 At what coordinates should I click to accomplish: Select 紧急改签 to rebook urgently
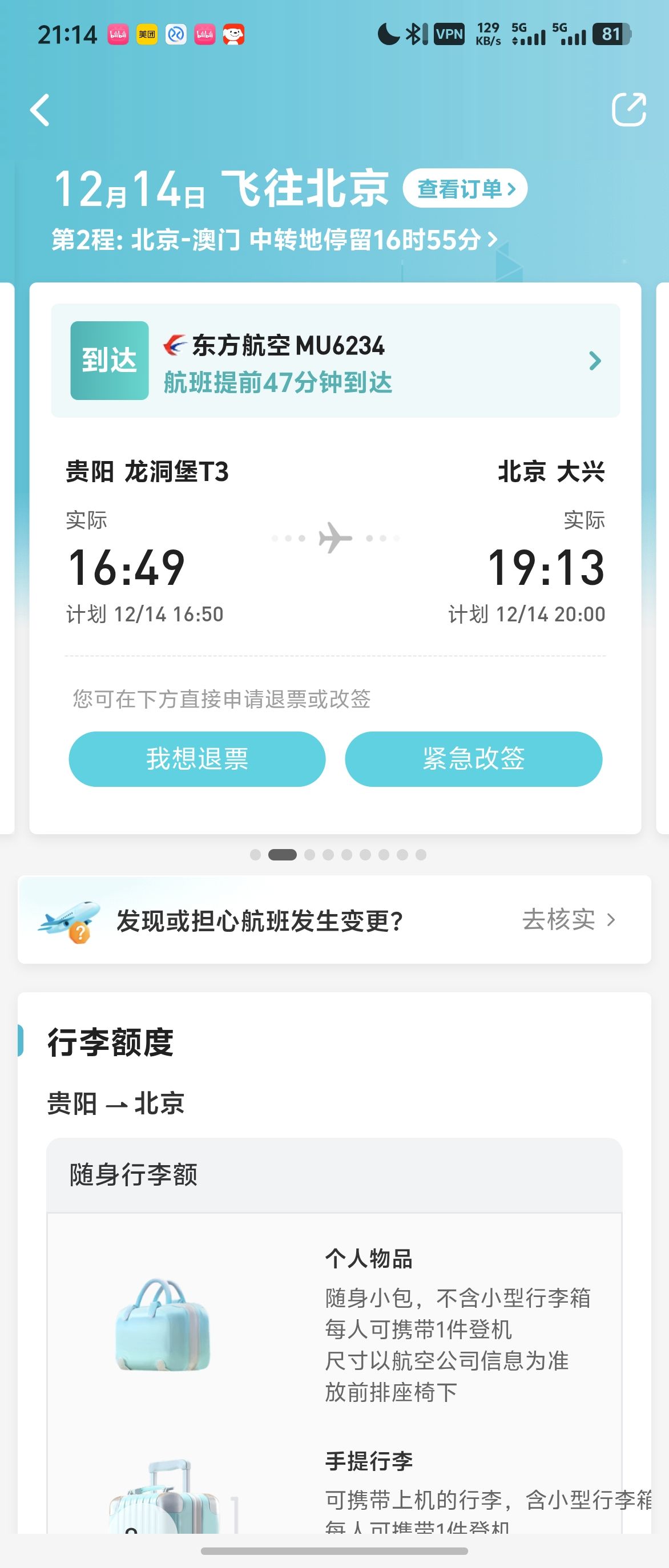[474, 759]
